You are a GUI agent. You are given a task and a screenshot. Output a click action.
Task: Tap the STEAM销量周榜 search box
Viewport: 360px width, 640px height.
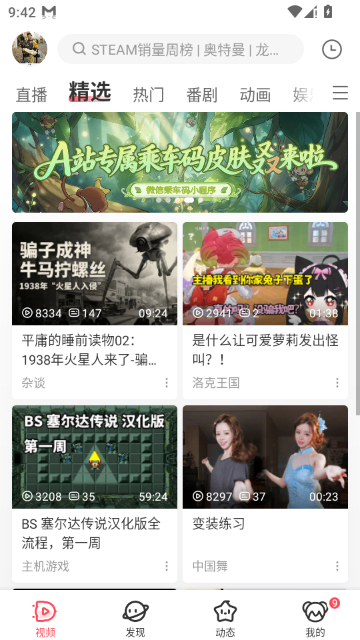(180, 49)
